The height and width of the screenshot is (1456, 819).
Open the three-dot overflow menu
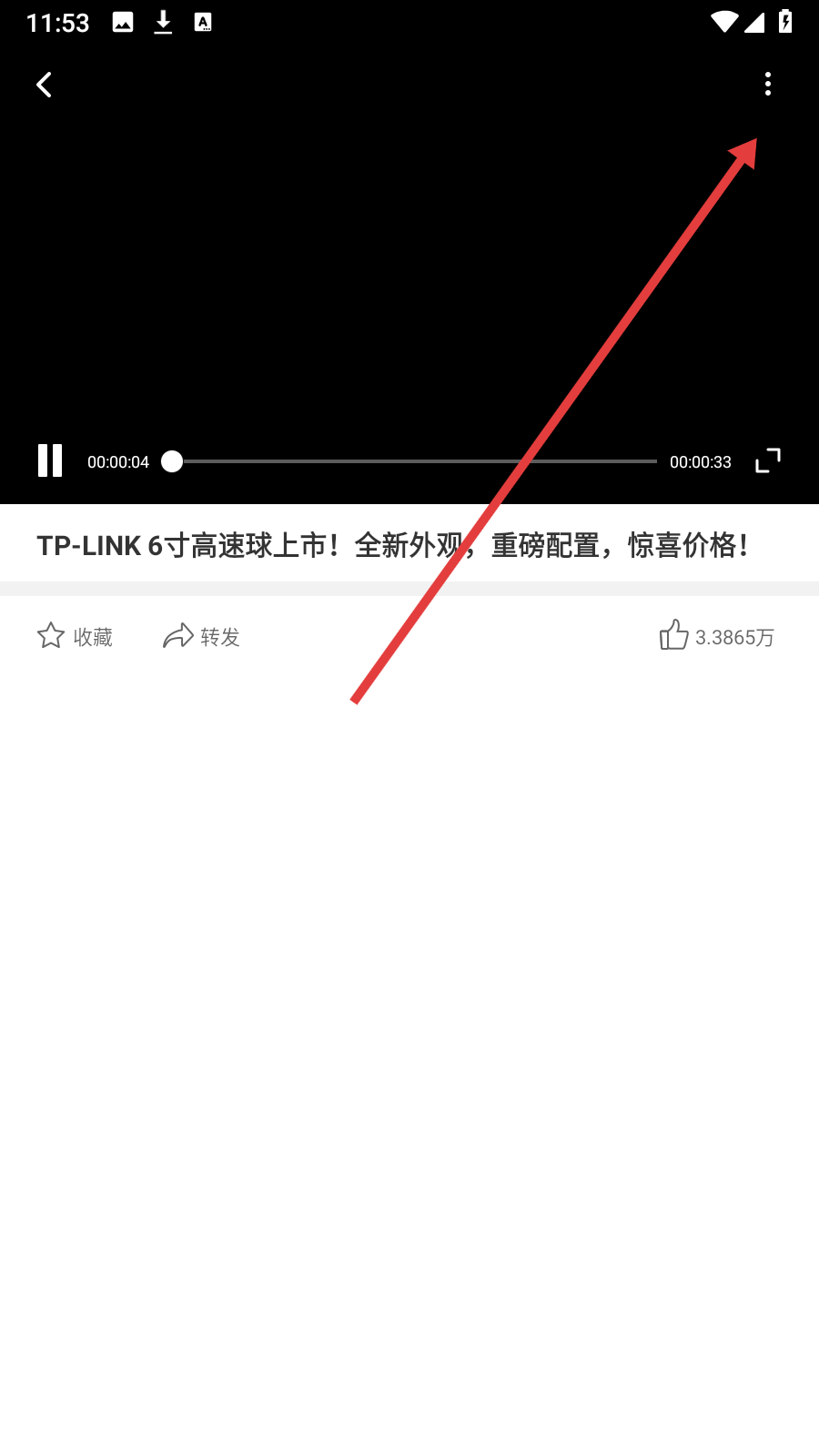768,84
